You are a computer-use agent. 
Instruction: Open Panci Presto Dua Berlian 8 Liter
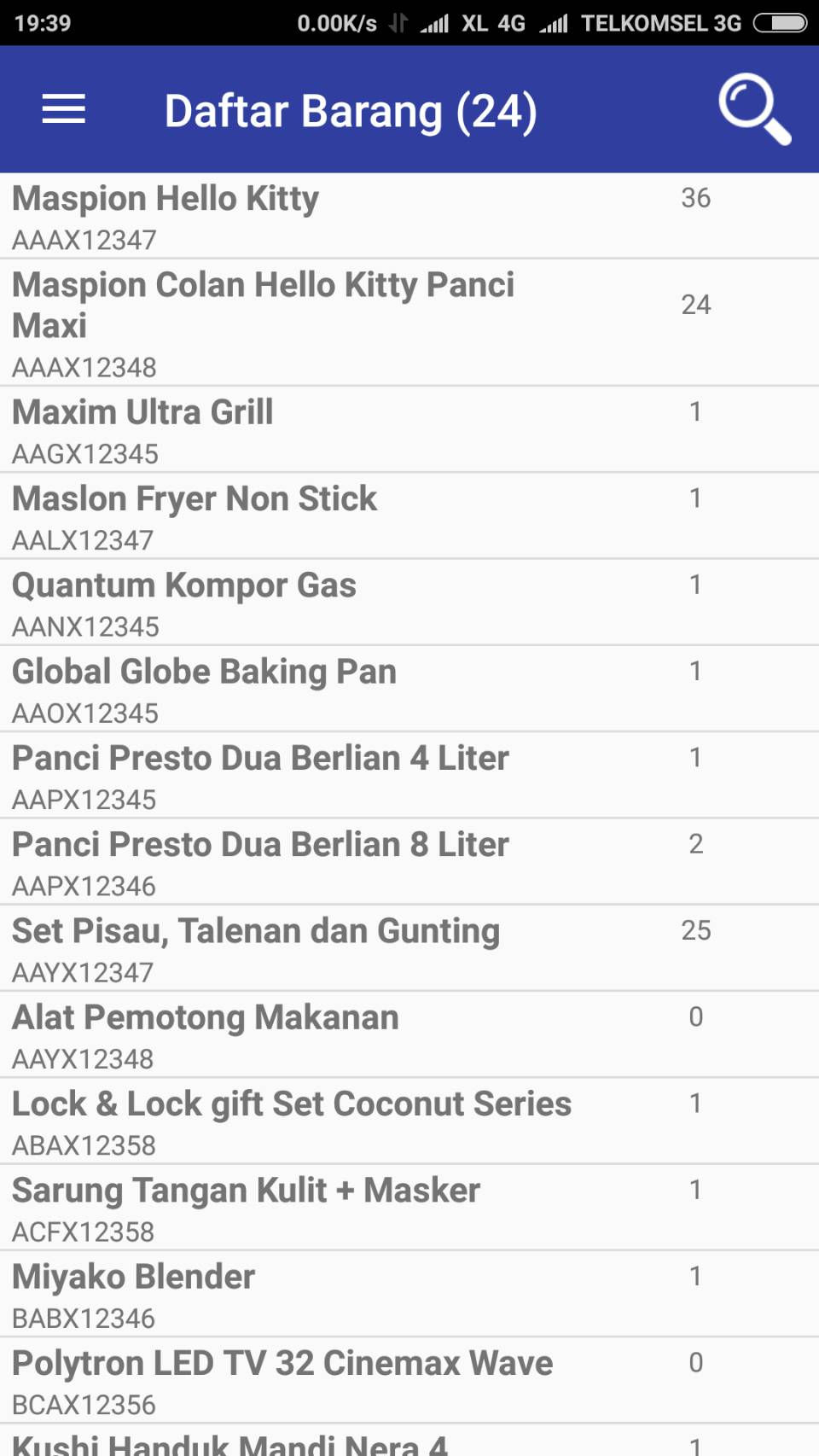tap(409, 862)
